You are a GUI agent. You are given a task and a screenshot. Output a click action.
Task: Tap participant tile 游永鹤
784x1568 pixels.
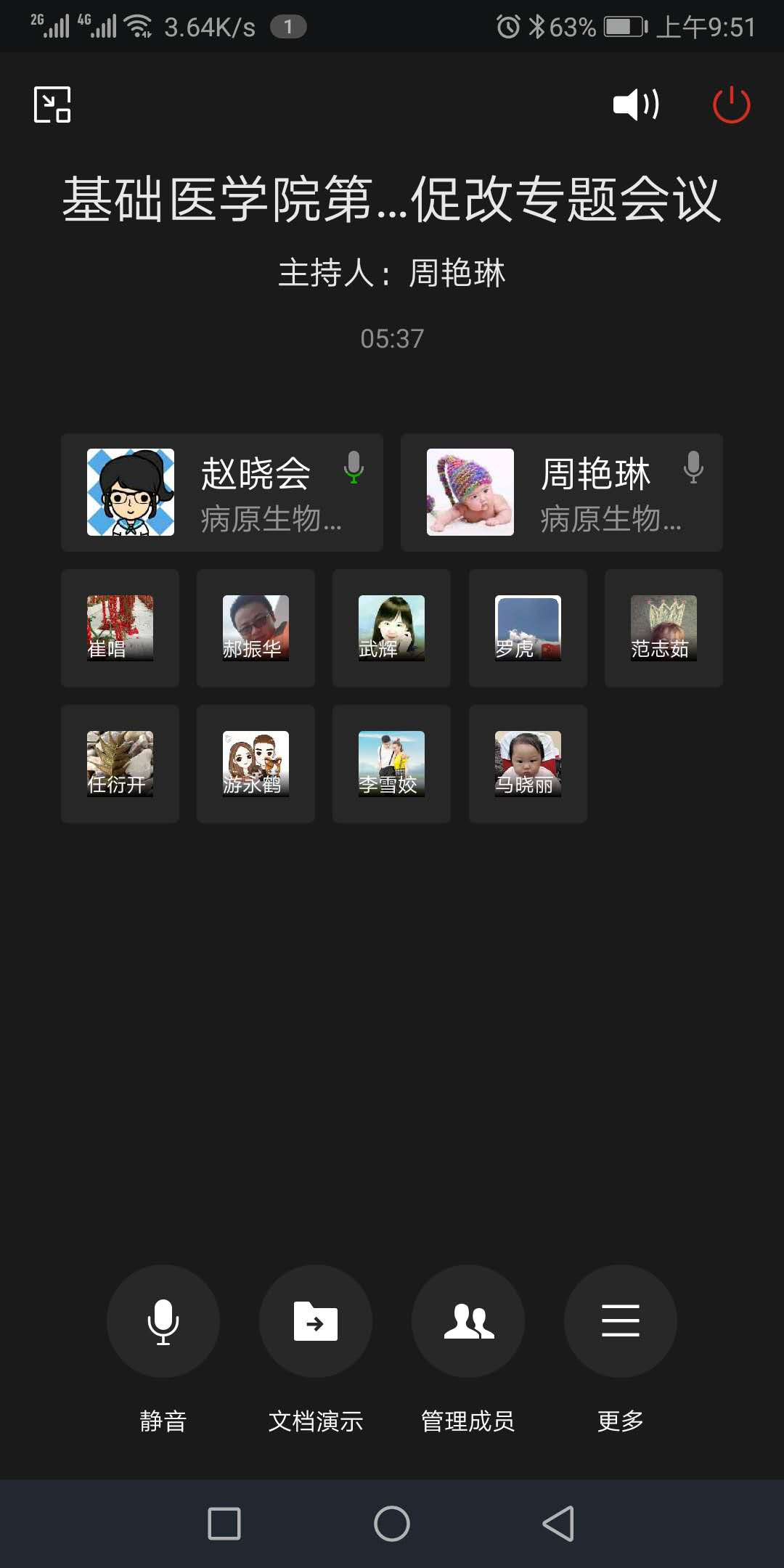coord(256,764)
